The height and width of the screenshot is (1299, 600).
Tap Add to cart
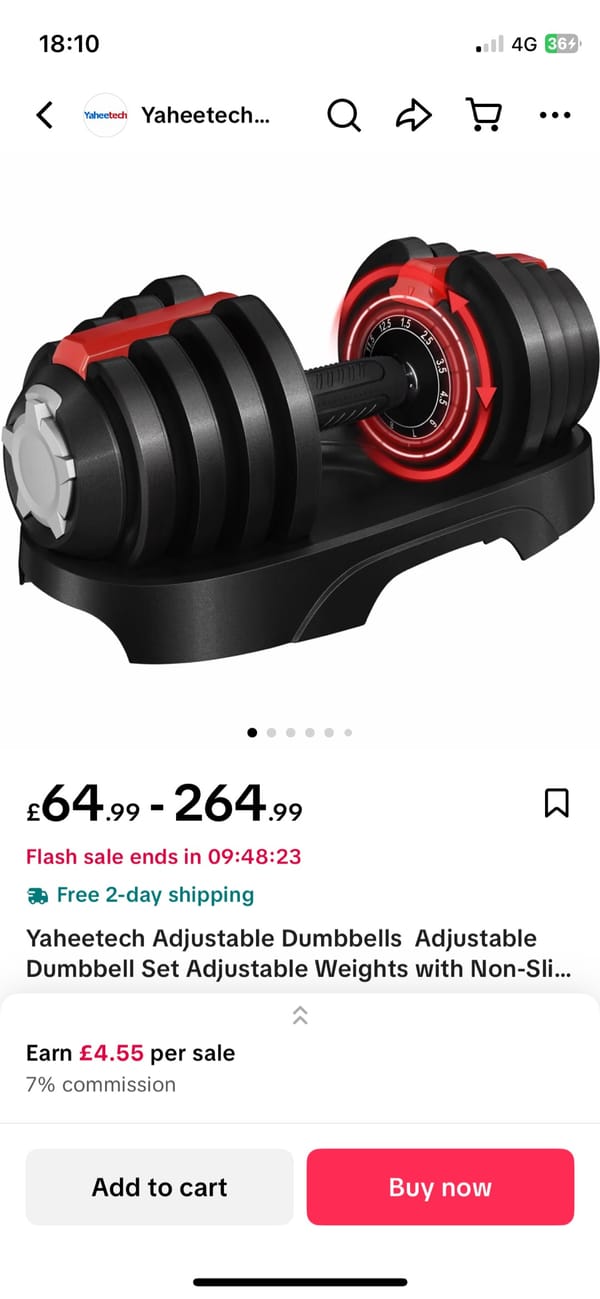160,1187
